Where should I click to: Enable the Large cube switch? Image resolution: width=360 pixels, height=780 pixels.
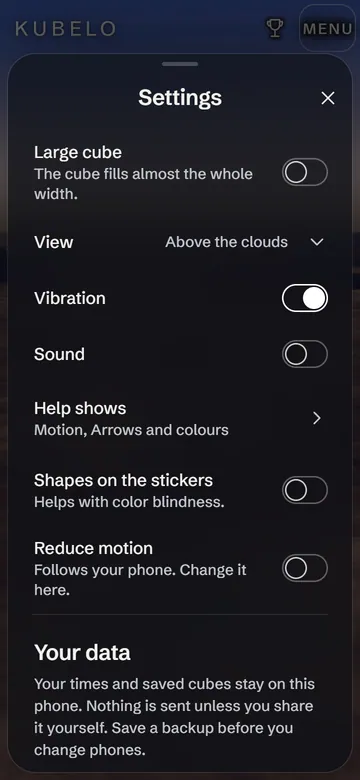coord(305,172)
